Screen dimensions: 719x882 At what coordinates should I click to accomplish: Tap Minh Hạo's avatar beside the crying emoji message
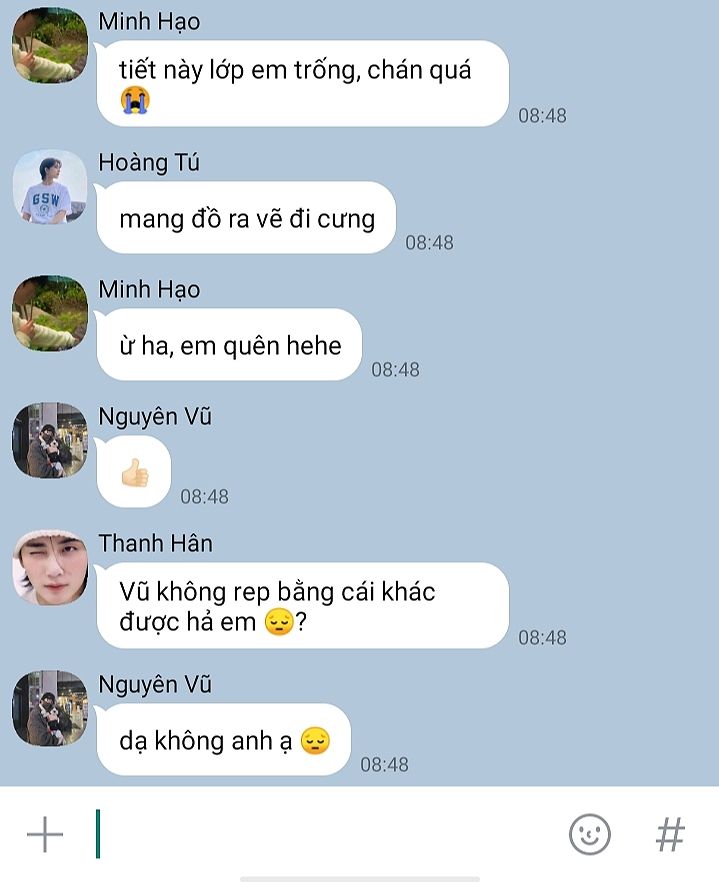coord(50,46)
